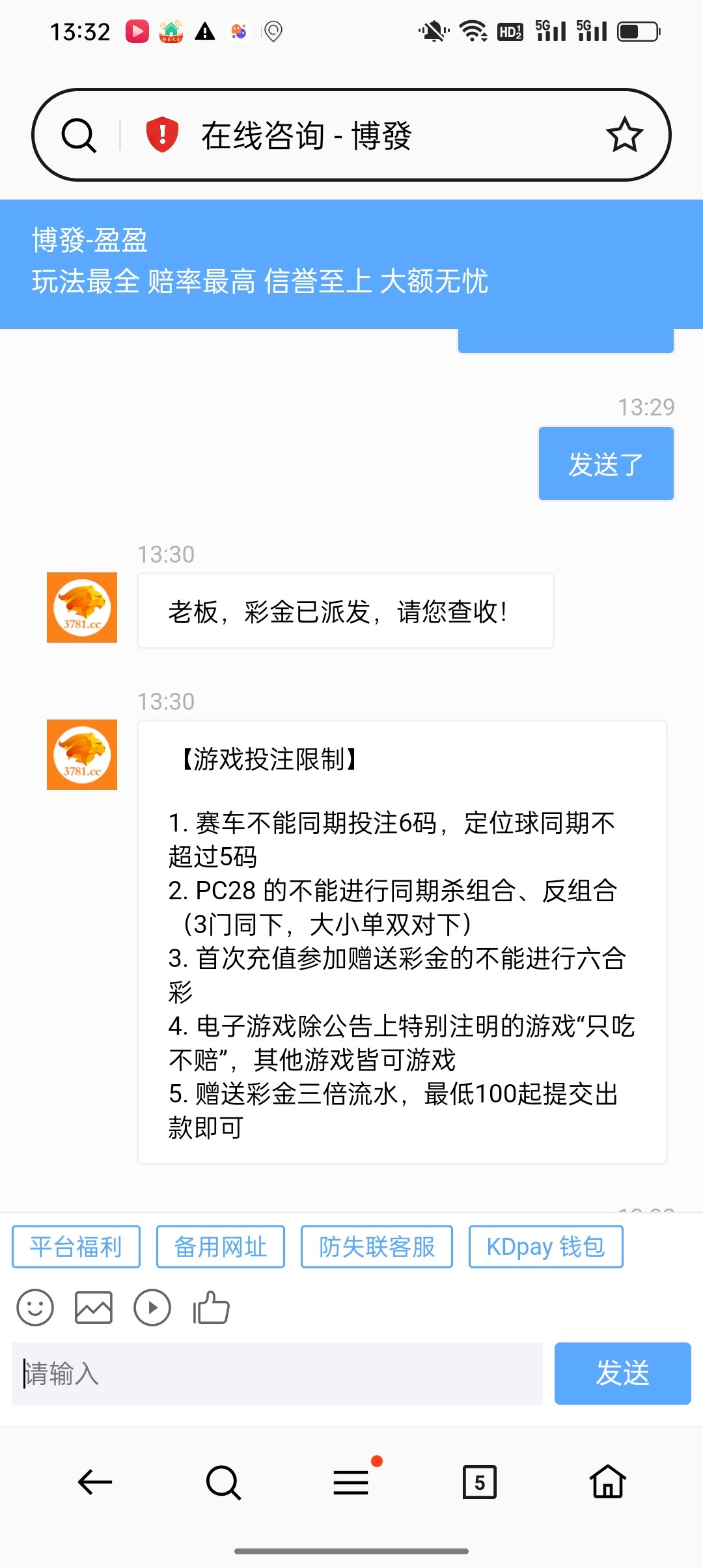Open the red security shield icon

click(162, 135)
